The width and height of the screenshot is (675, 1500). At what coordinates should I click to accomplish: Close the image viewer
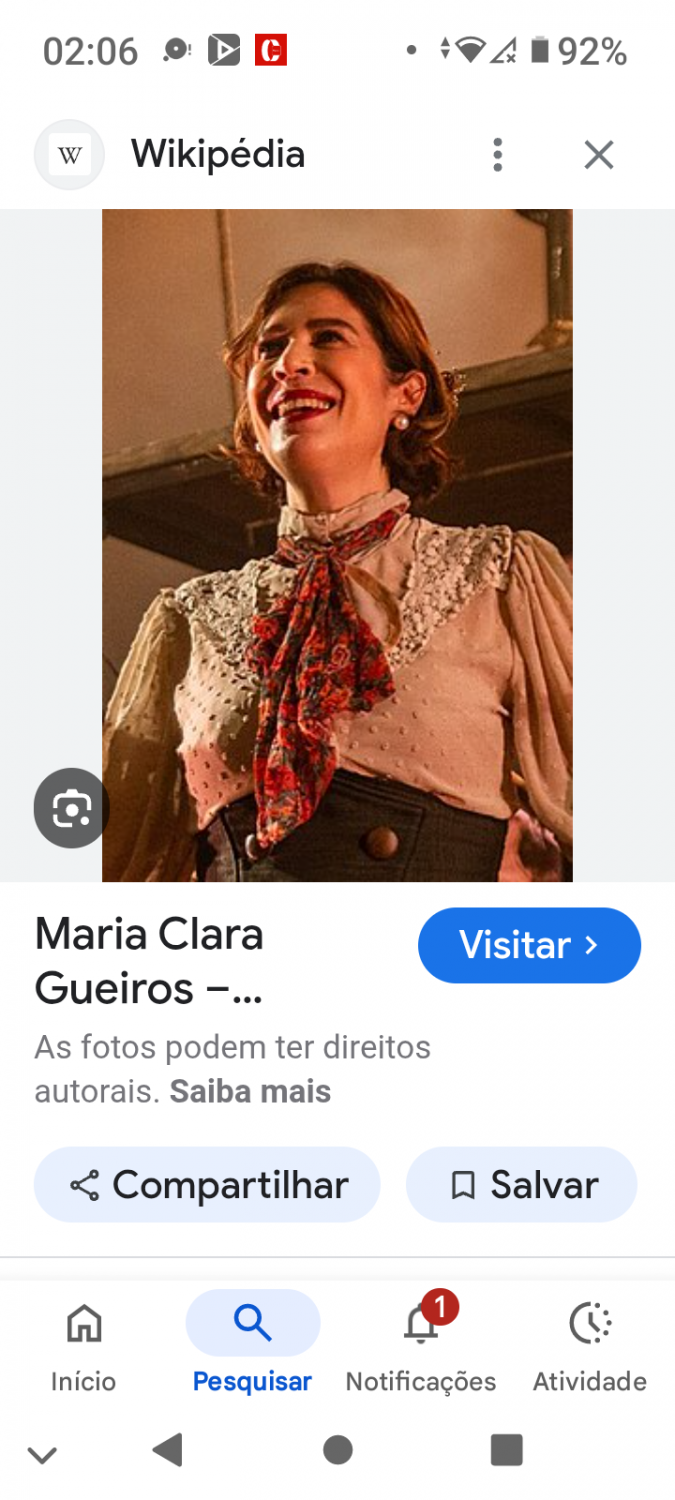coord(598,155)
